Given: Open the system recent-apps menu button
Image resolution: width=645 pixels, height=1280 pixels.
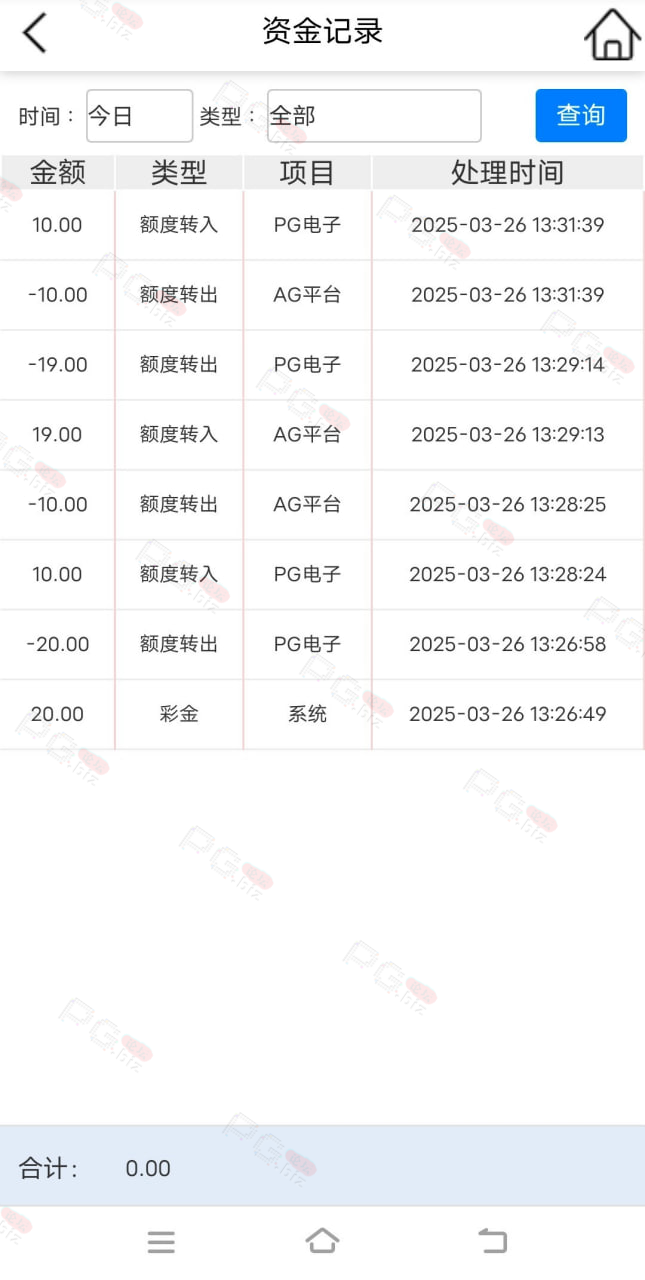Looking at the screenshot, I should 161,1242.
